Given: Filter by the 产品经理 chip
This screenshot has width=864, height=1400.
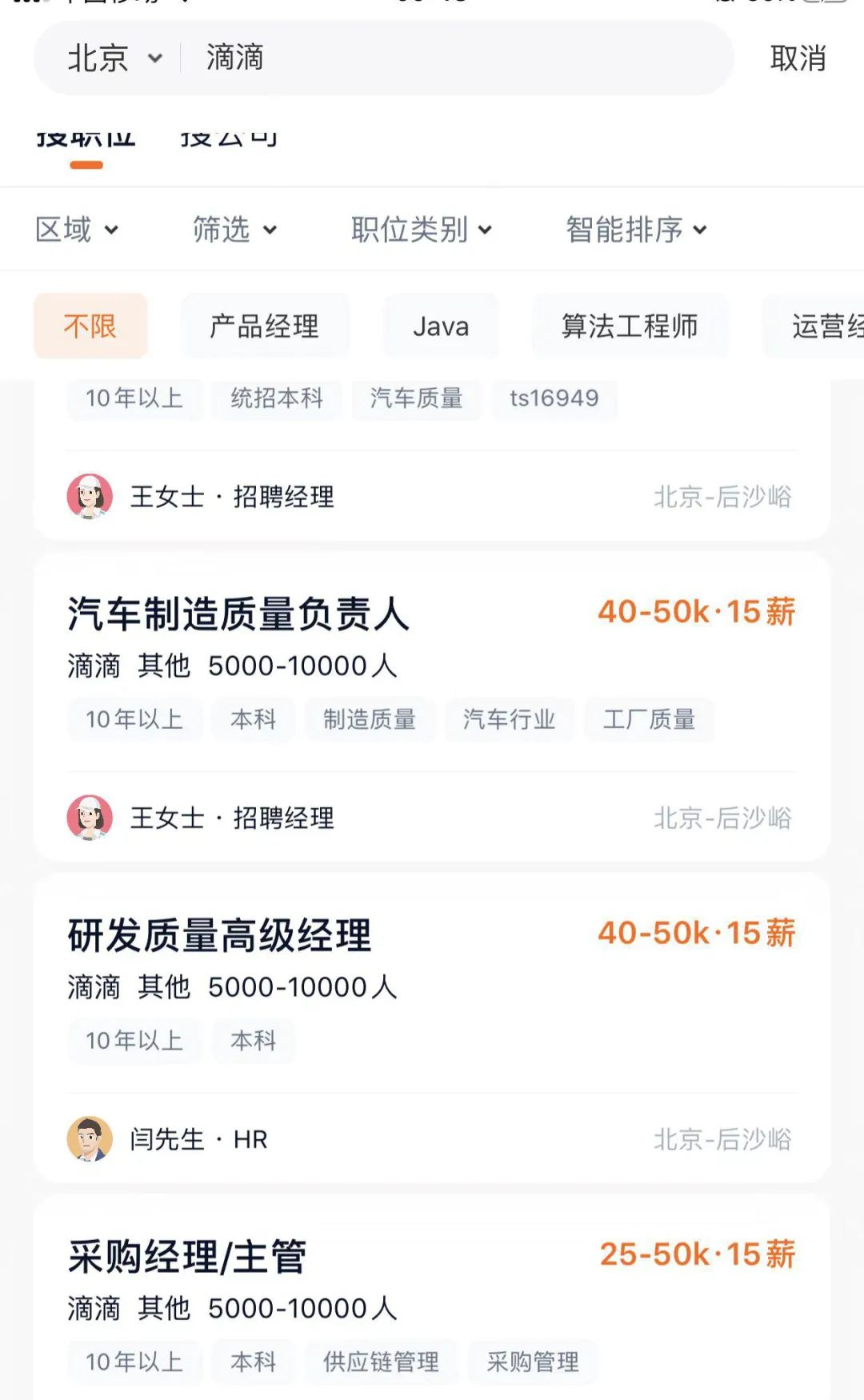Looking at the screenshot, I should coord(264,326).
